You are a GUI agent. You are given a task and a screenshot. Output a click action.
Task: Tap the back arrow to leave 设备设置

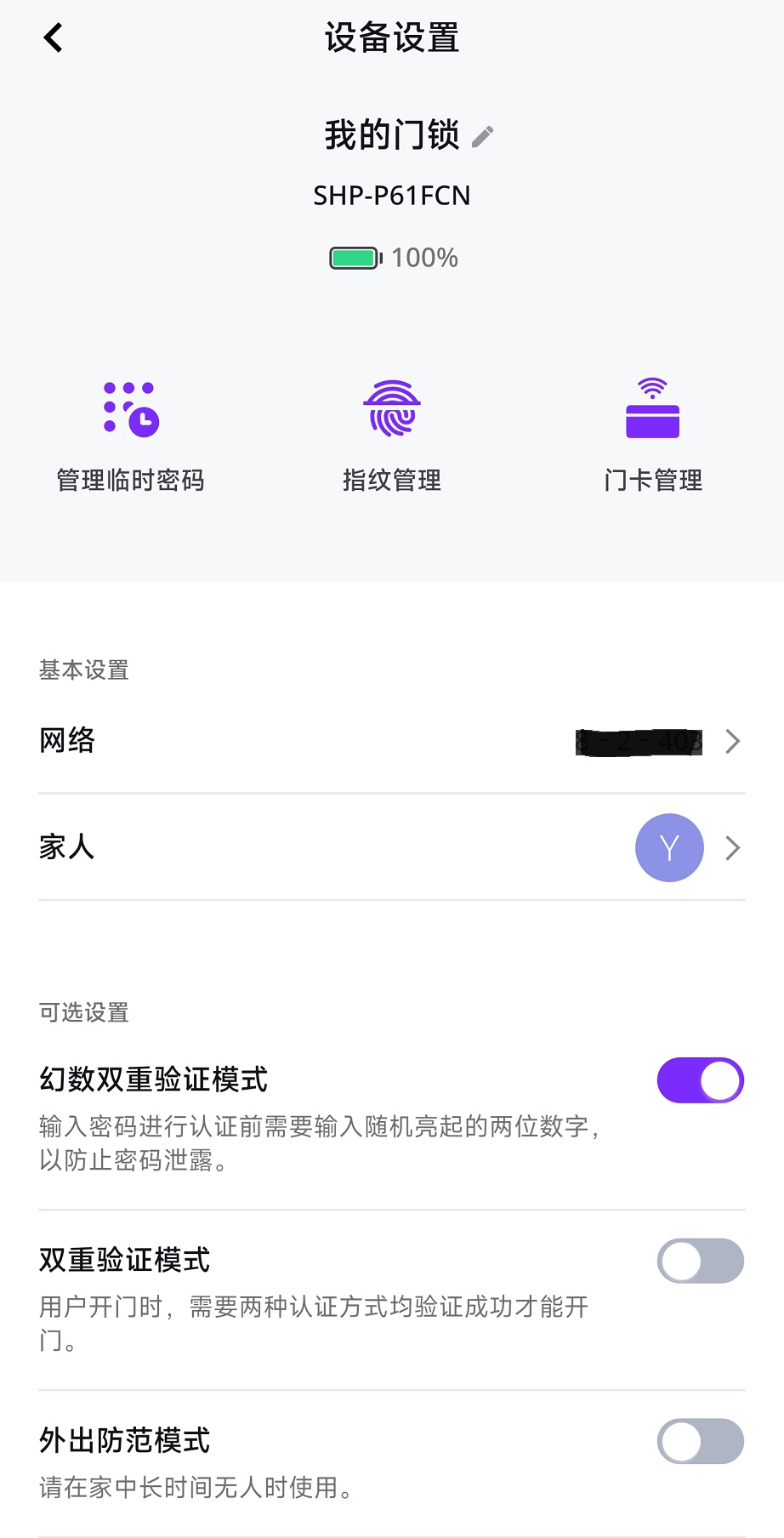tap(53, 37)
